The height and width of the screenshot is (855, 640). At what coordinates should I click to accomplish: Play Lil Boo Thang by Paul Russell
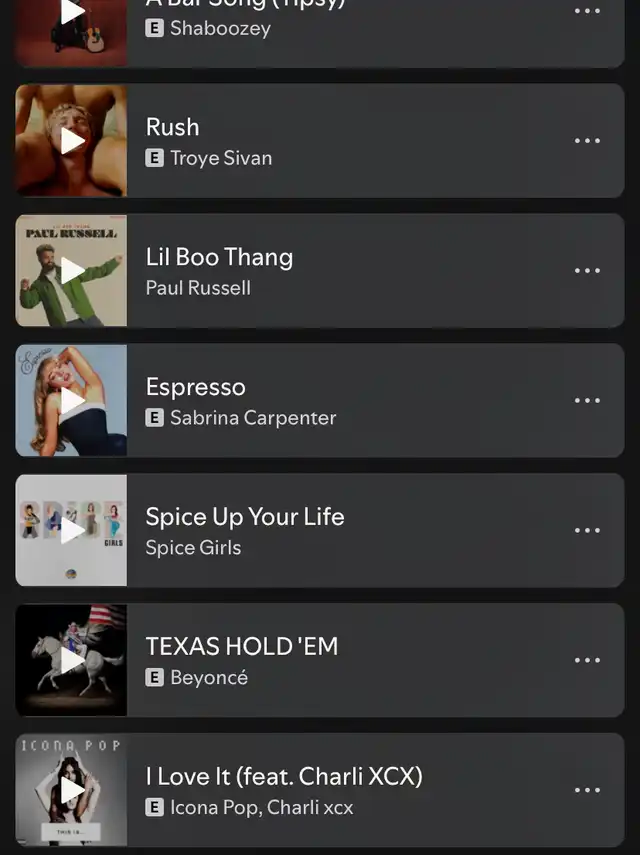(x=72, y=271)
